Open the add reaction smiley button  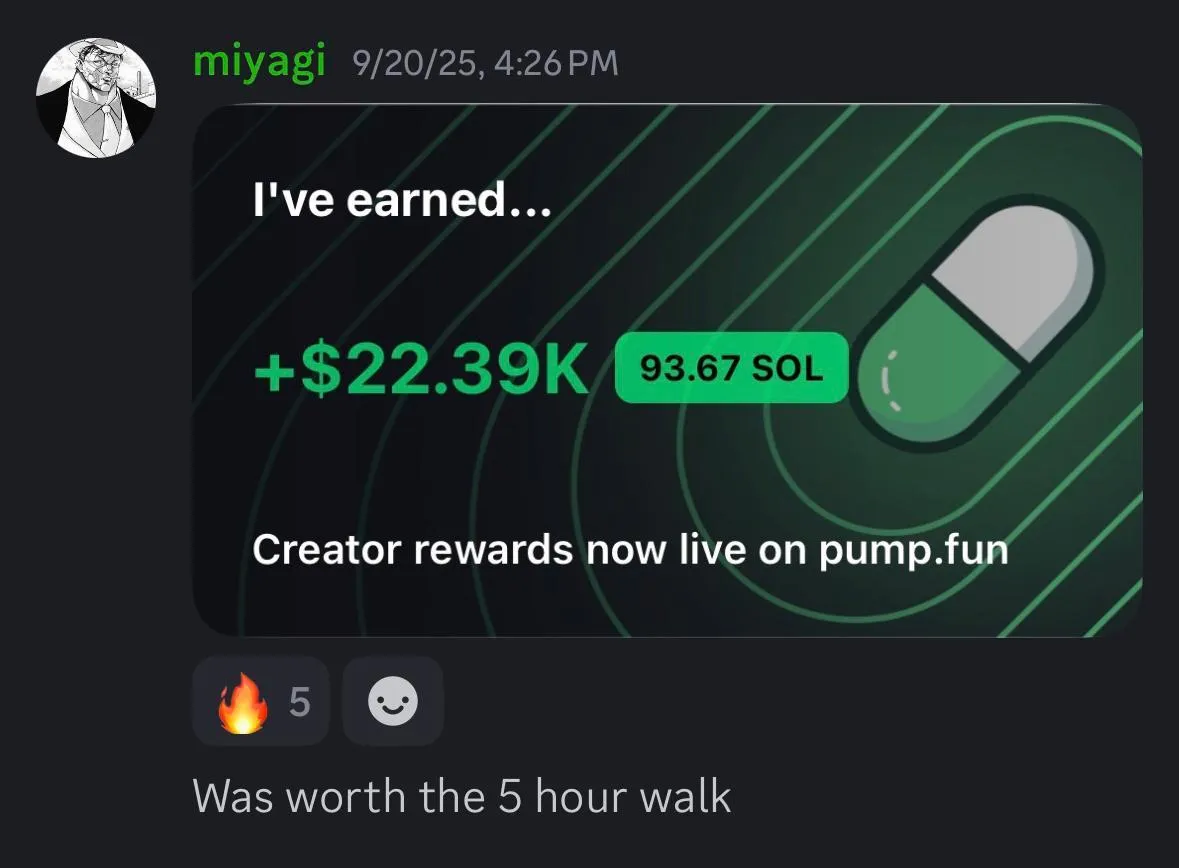pyautogui.click(x=392, y=702)
